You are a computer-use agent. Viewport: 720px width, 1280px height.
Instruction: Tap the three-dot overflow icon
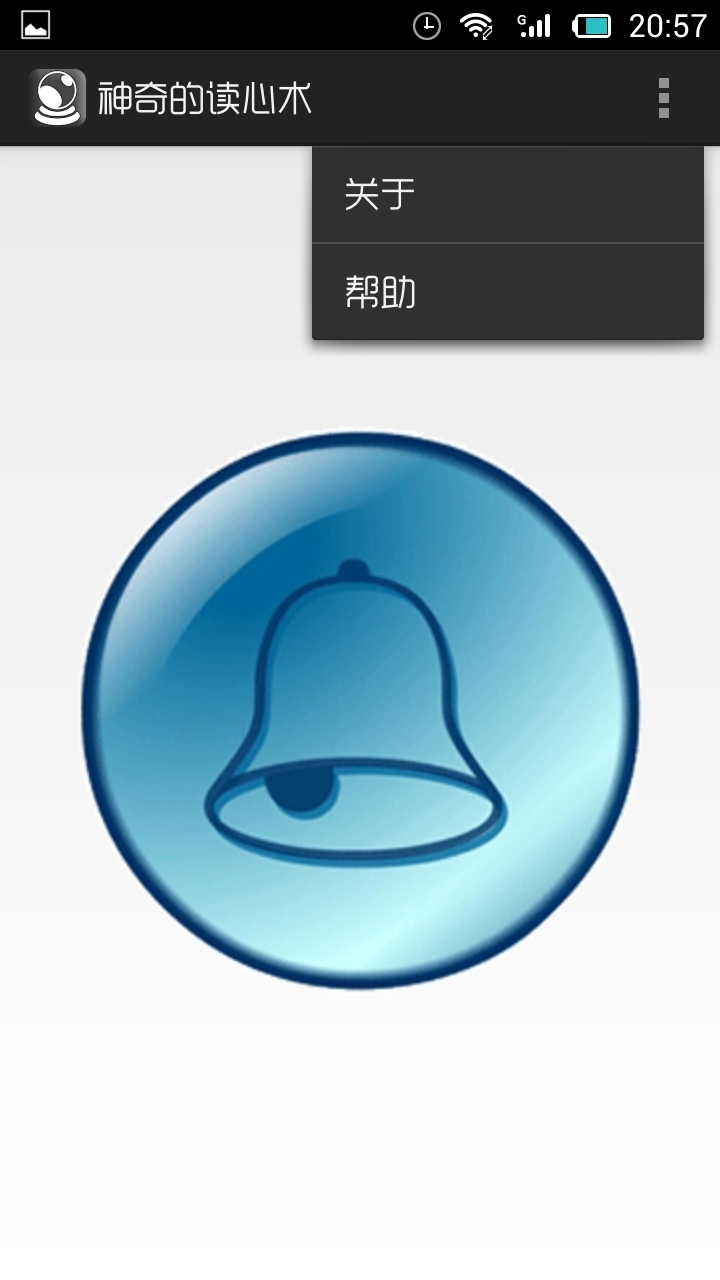coord(663,98)
